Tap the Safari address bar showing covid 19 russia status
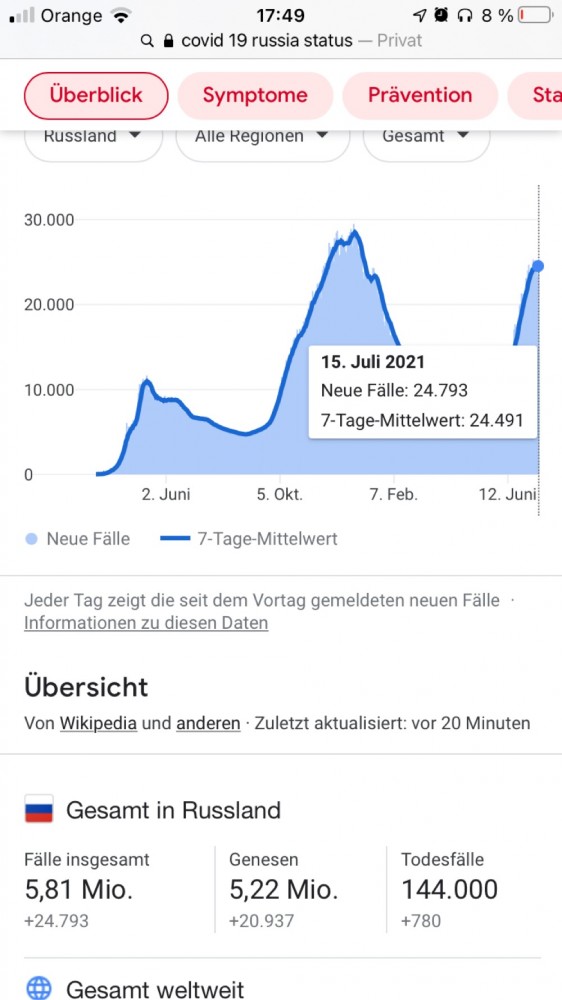 pos(281,41)
